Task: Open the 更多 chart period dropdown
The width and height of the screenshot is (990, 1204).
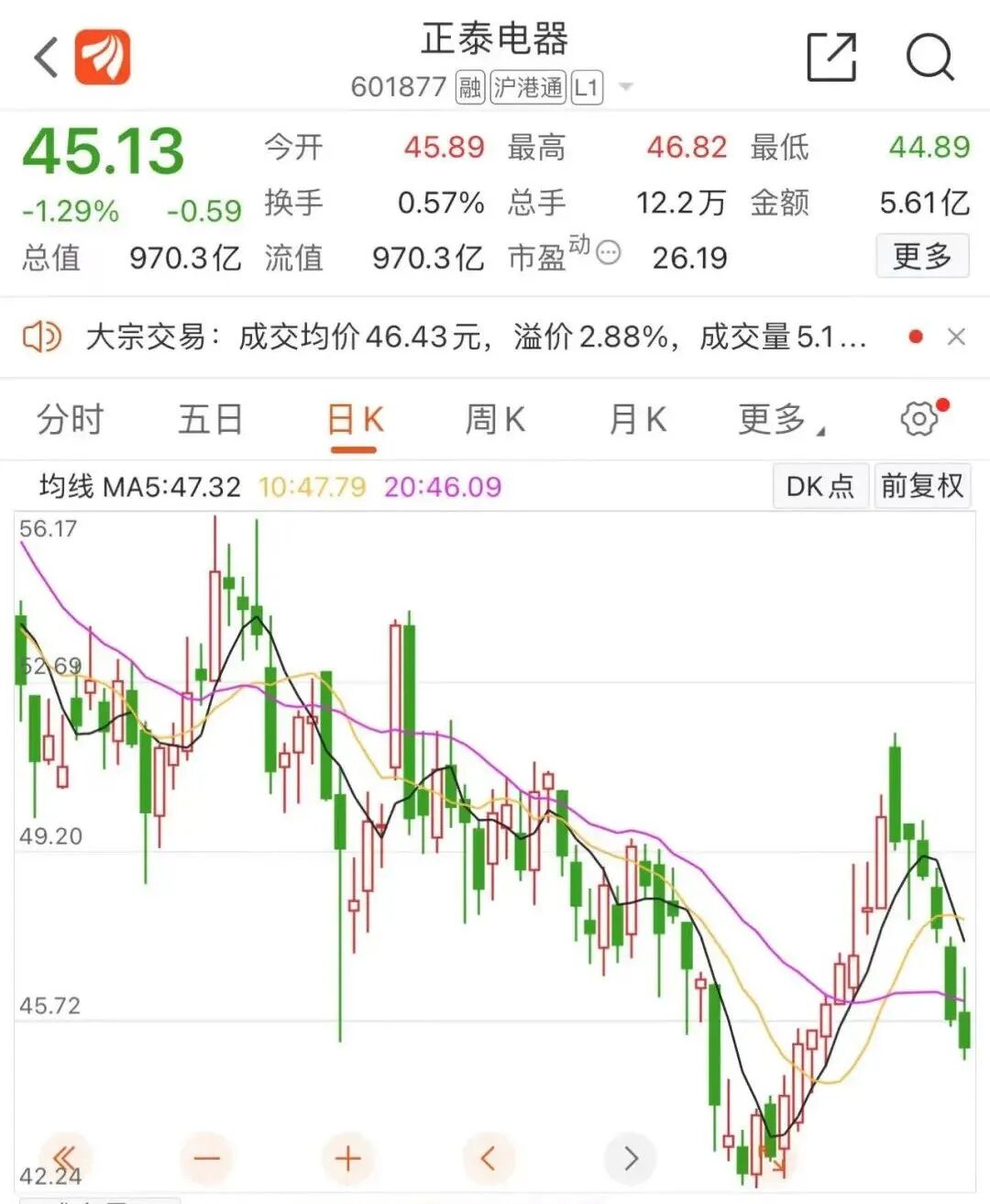Action: [x=779, y=420]
